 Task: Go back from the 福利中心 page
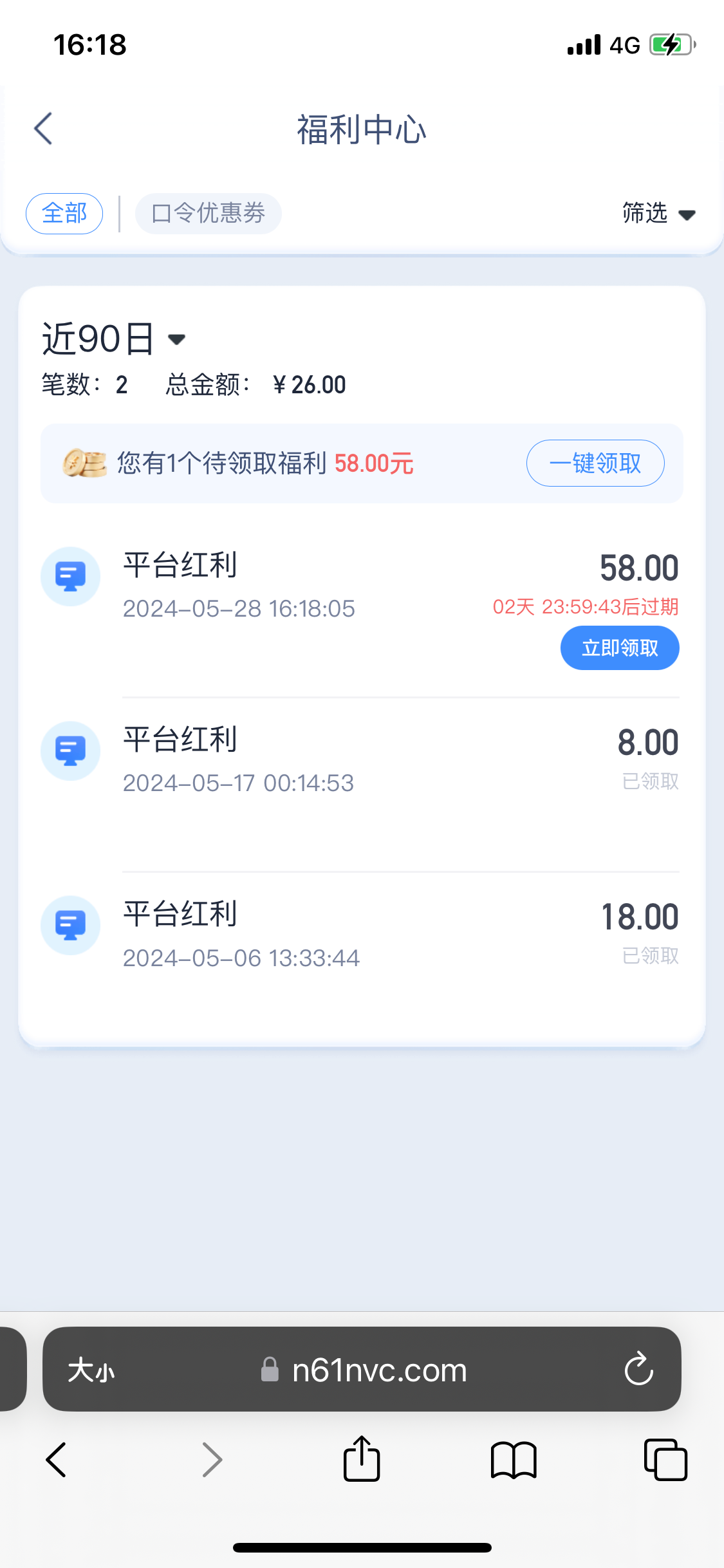[43, 129]
